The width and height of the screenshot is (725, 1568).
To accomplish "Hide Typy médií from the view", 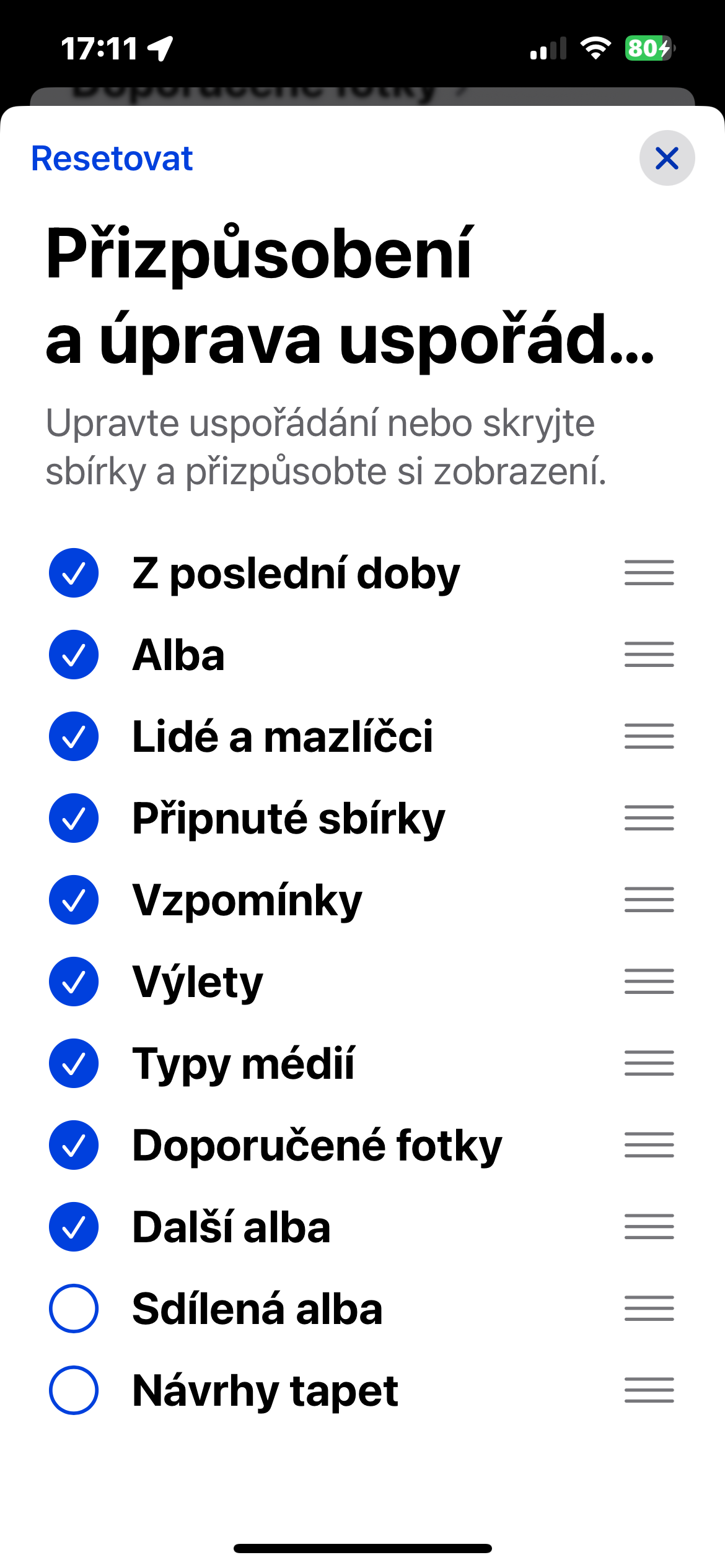I will point(74,1063).
